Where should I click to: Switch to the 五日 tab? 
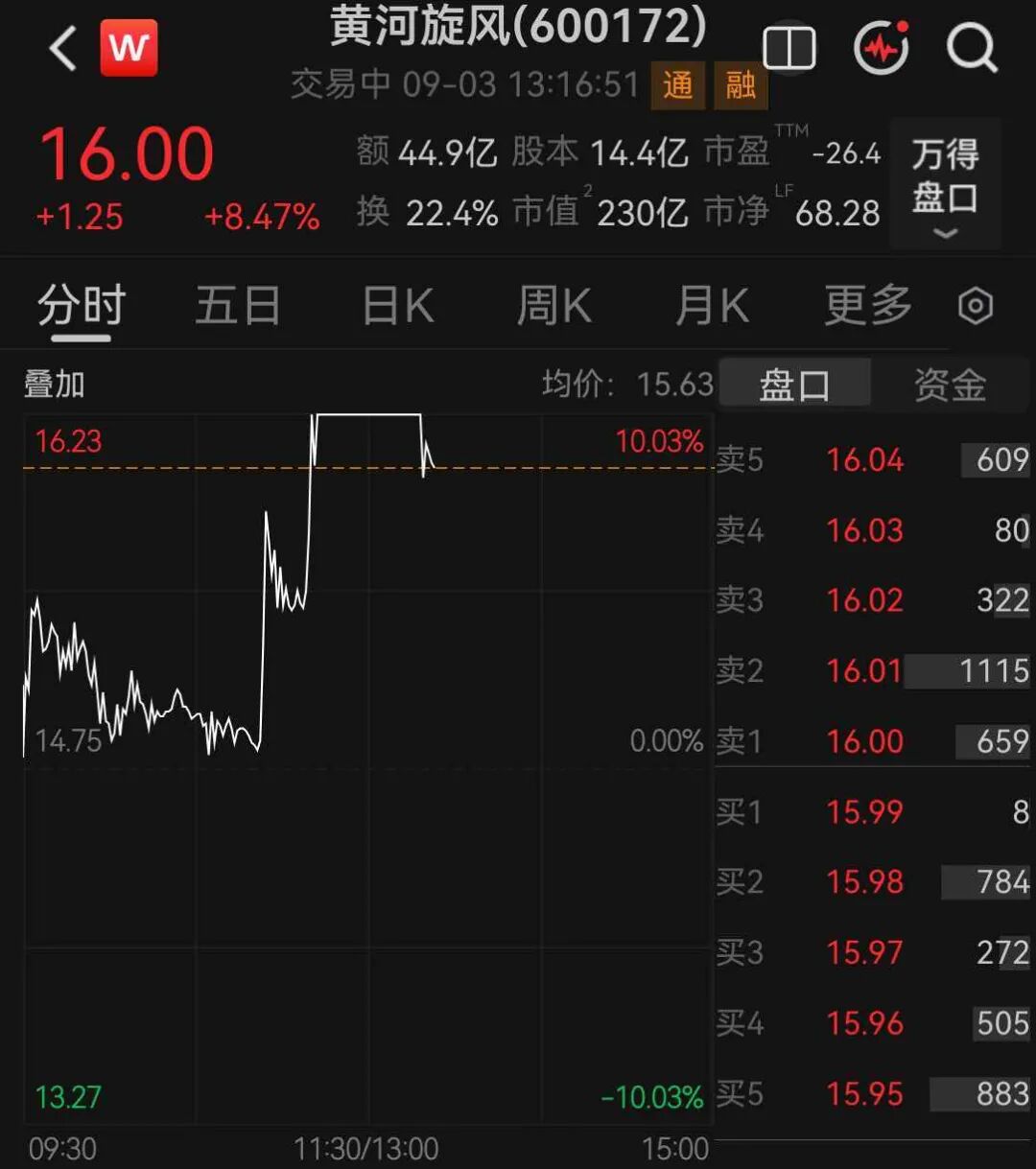[x=238, y=307]
